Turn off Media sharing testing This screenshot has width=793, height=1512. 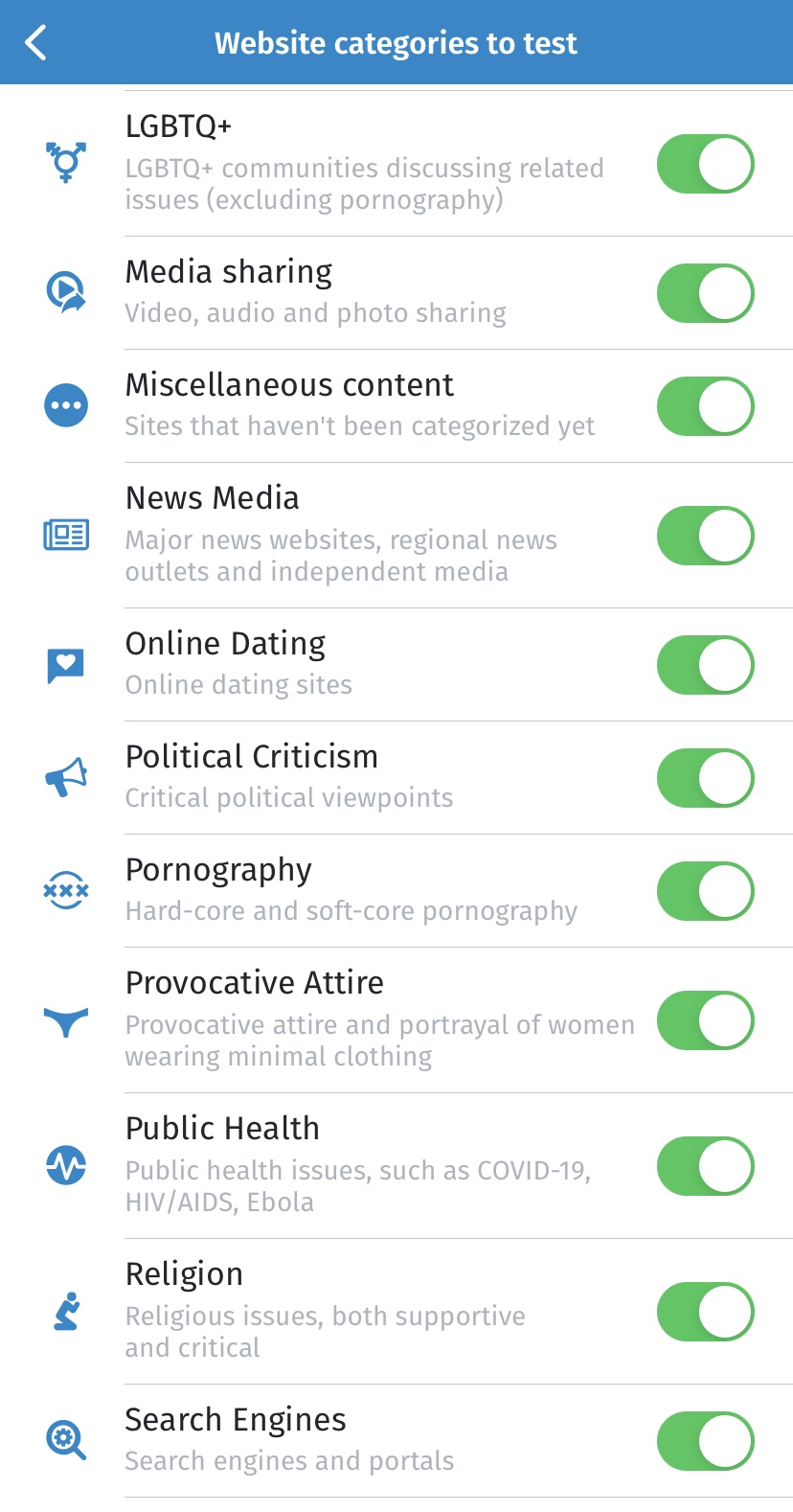(706, 293)
